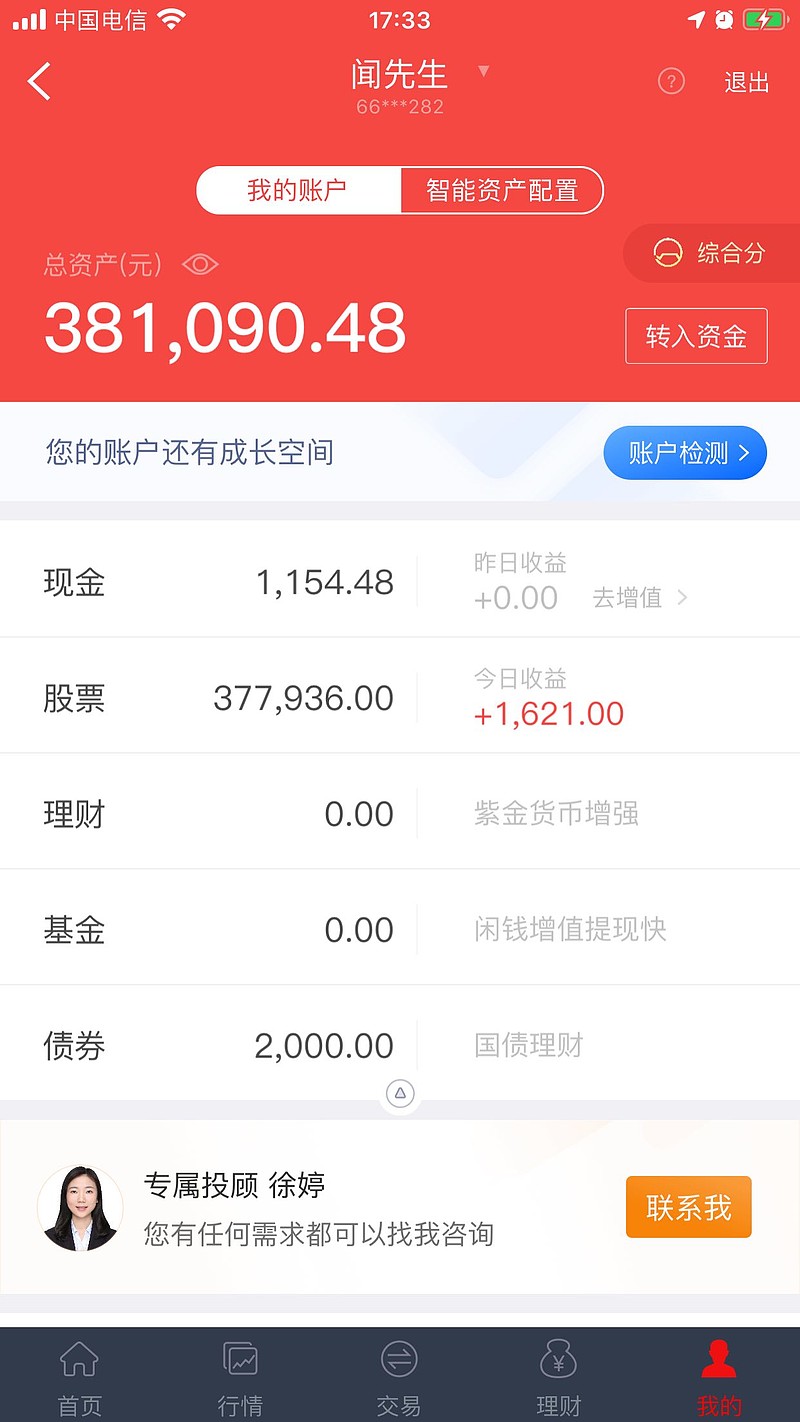Switch to the 我的账户 tab

(x=297, y=190)
